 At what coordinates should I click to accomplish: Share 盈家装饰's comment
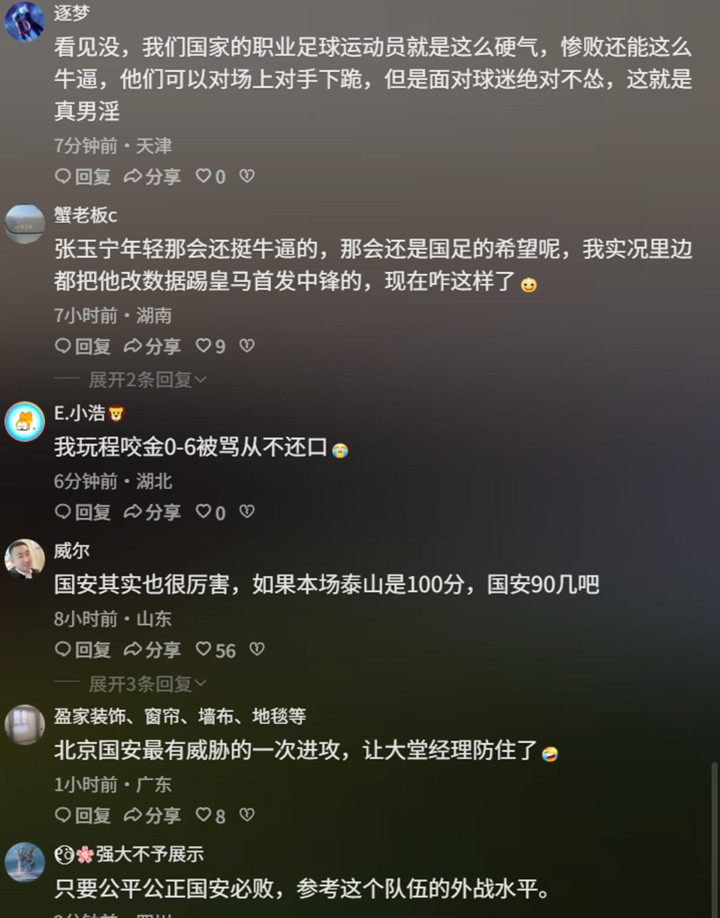tap(152, 815)
